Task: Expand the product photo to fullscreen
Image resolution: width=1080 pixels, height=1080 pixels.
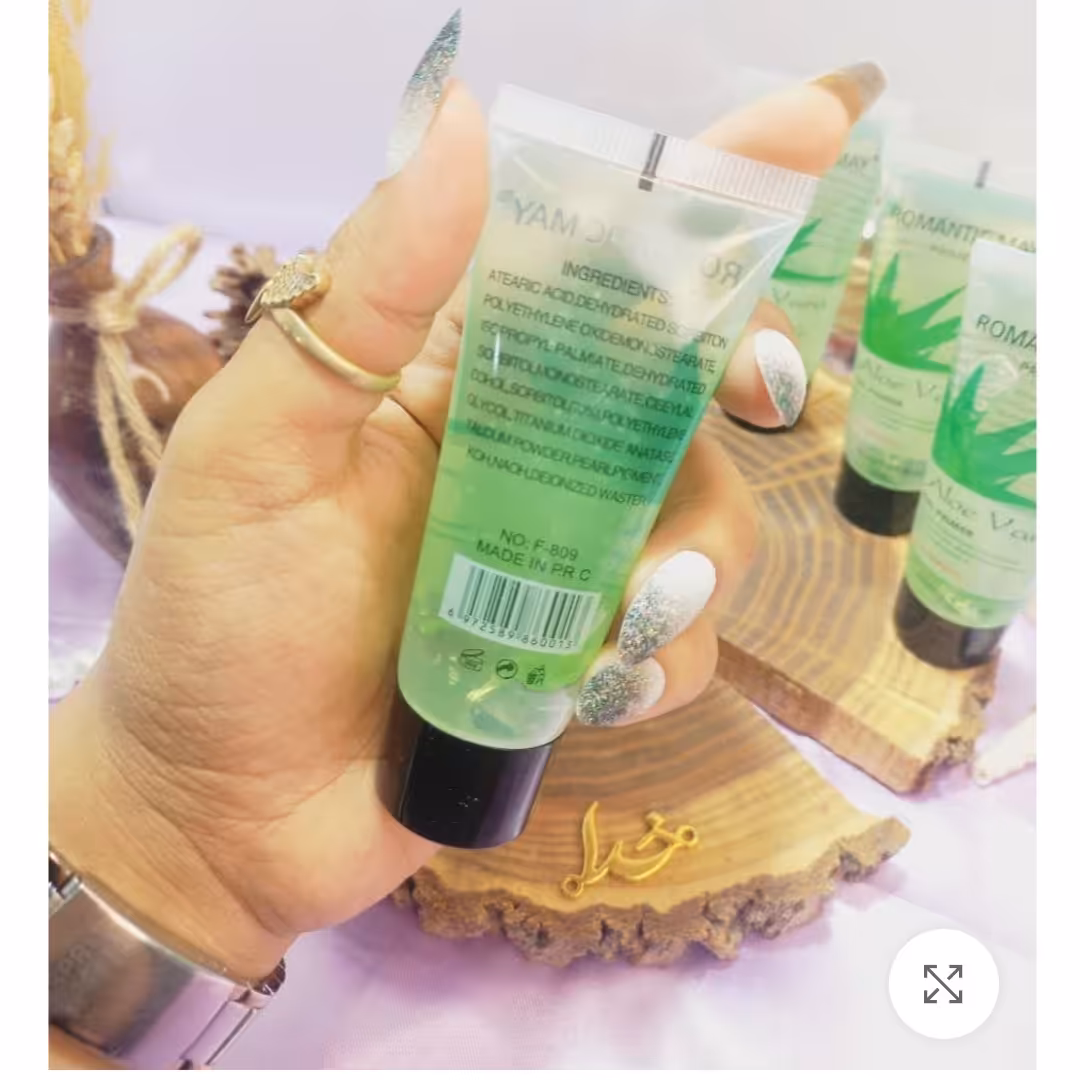Action: point(943,984)
